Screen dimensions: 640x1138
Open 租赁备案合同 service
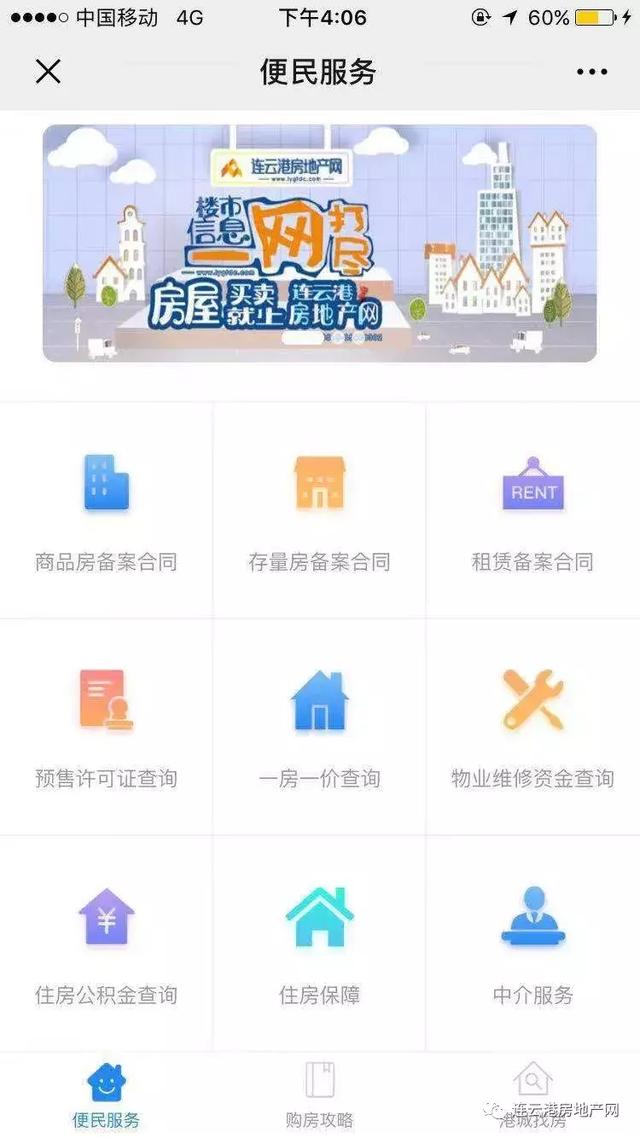(x=533, y=511)
